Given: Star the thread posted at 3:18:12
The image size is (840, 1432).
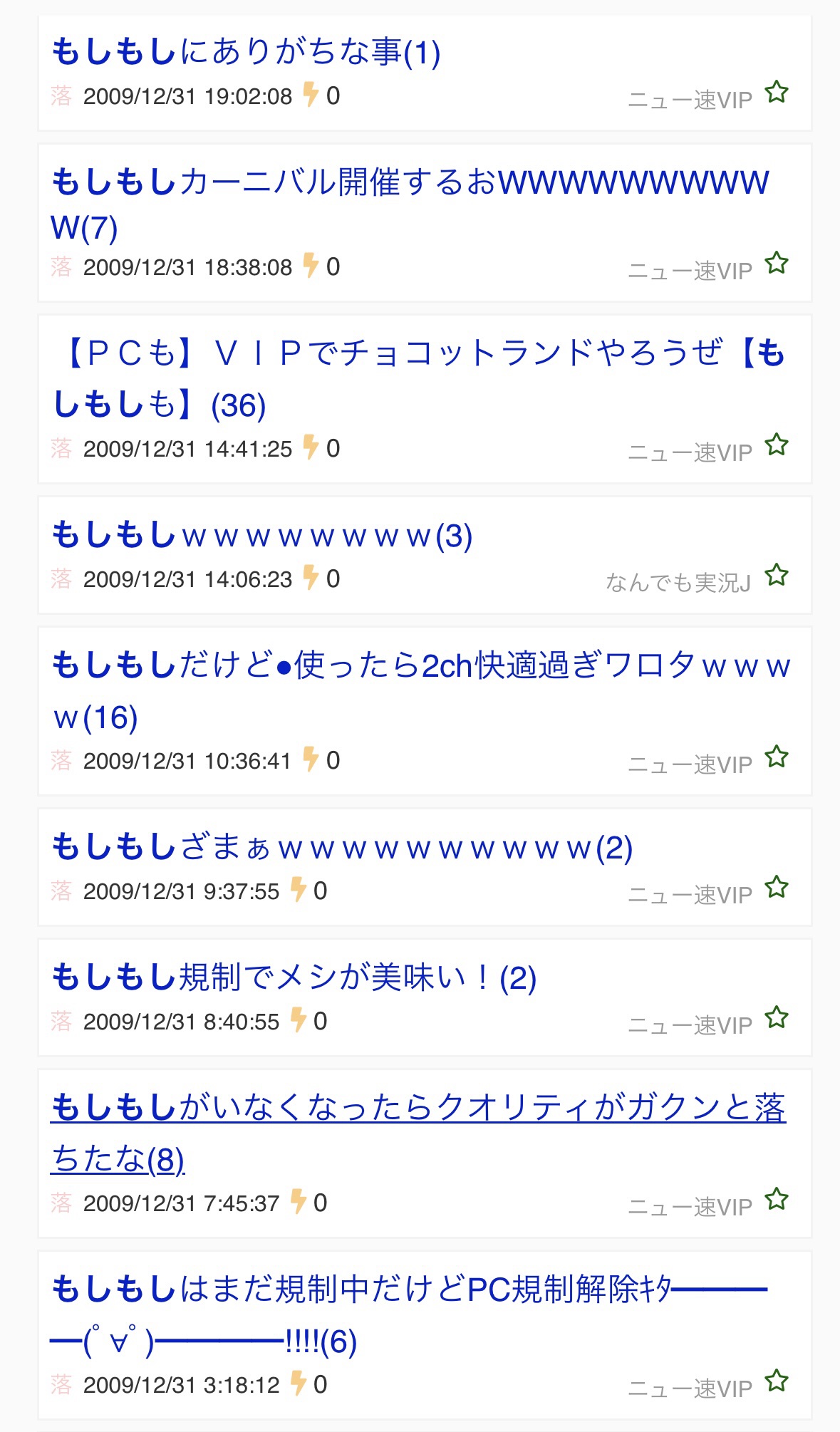Looking at the screenshot, I should coord(777,1381).
